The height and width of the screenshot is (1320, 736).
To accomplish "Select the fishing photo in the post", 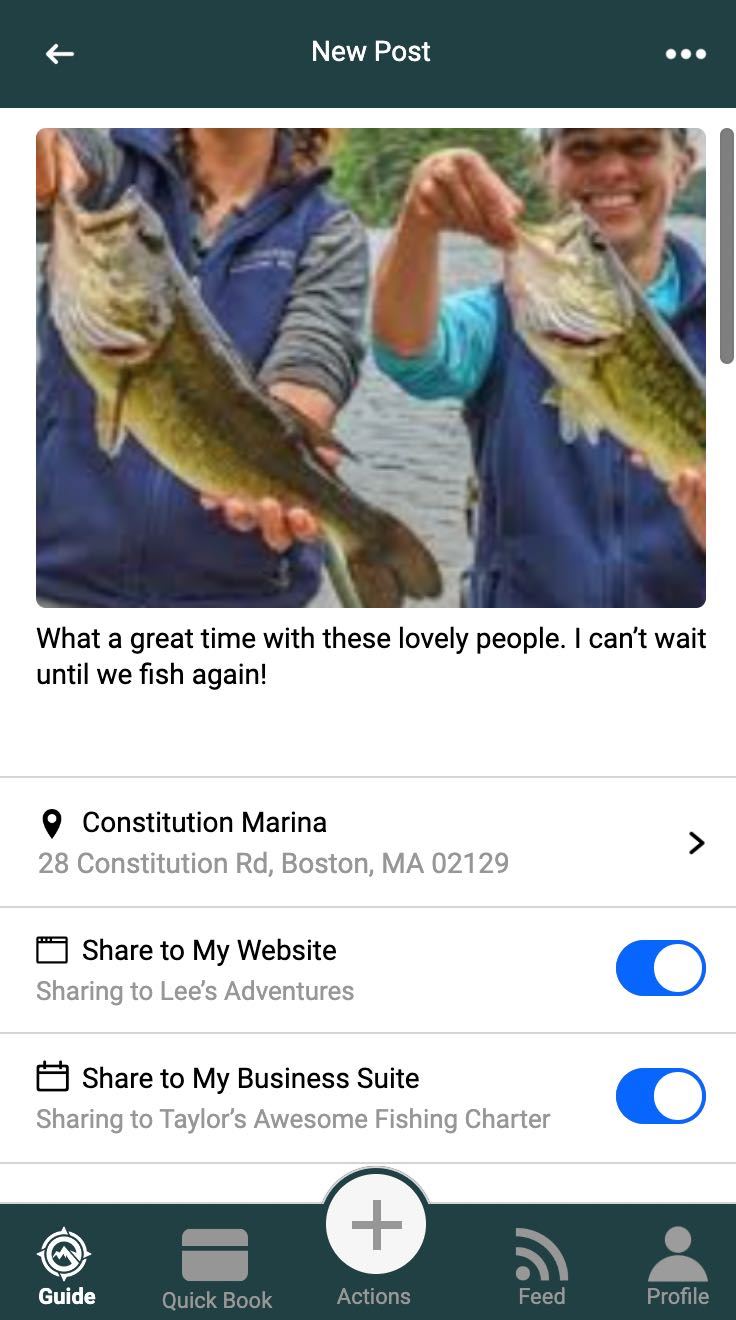I will click(370, 368).
